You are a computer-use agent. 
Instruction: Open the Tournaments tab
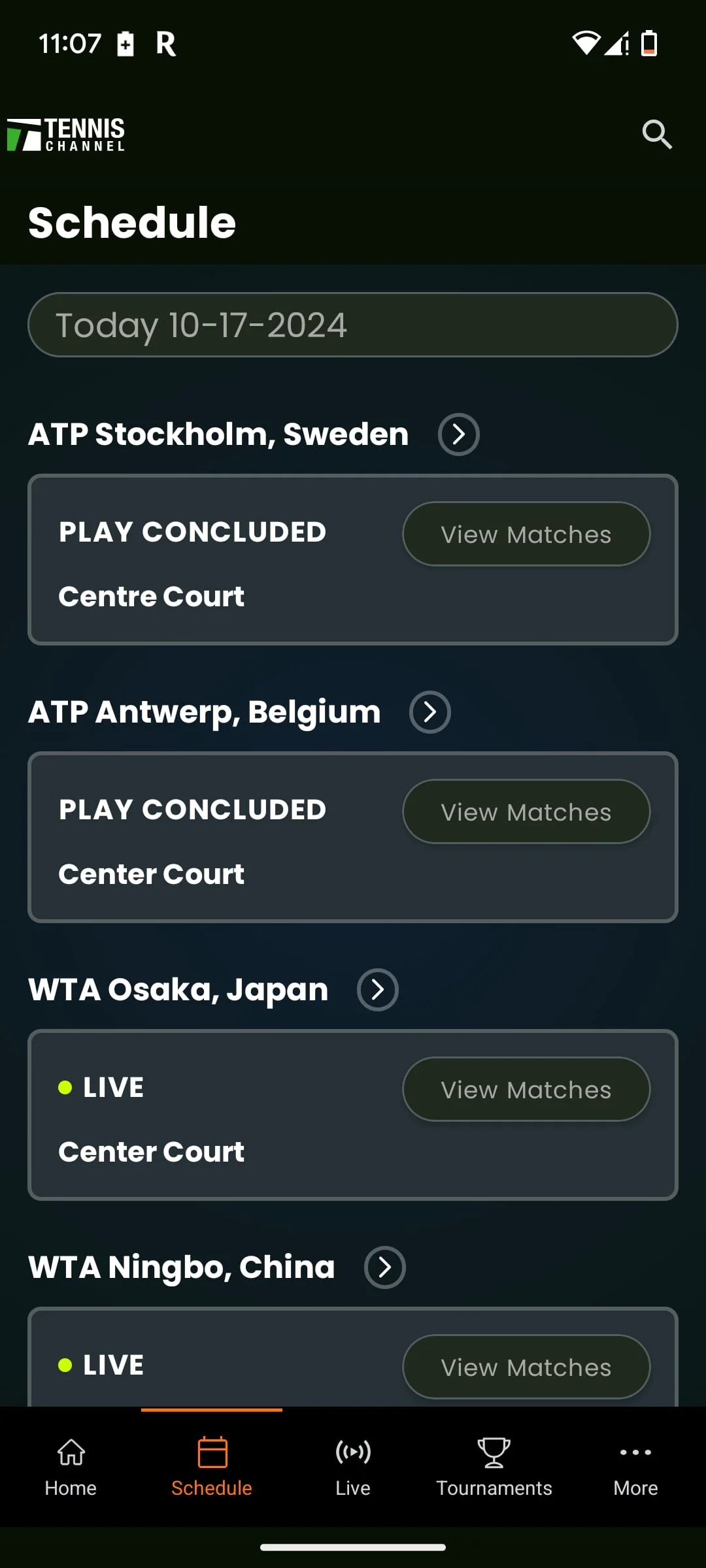pos(494,1467)
